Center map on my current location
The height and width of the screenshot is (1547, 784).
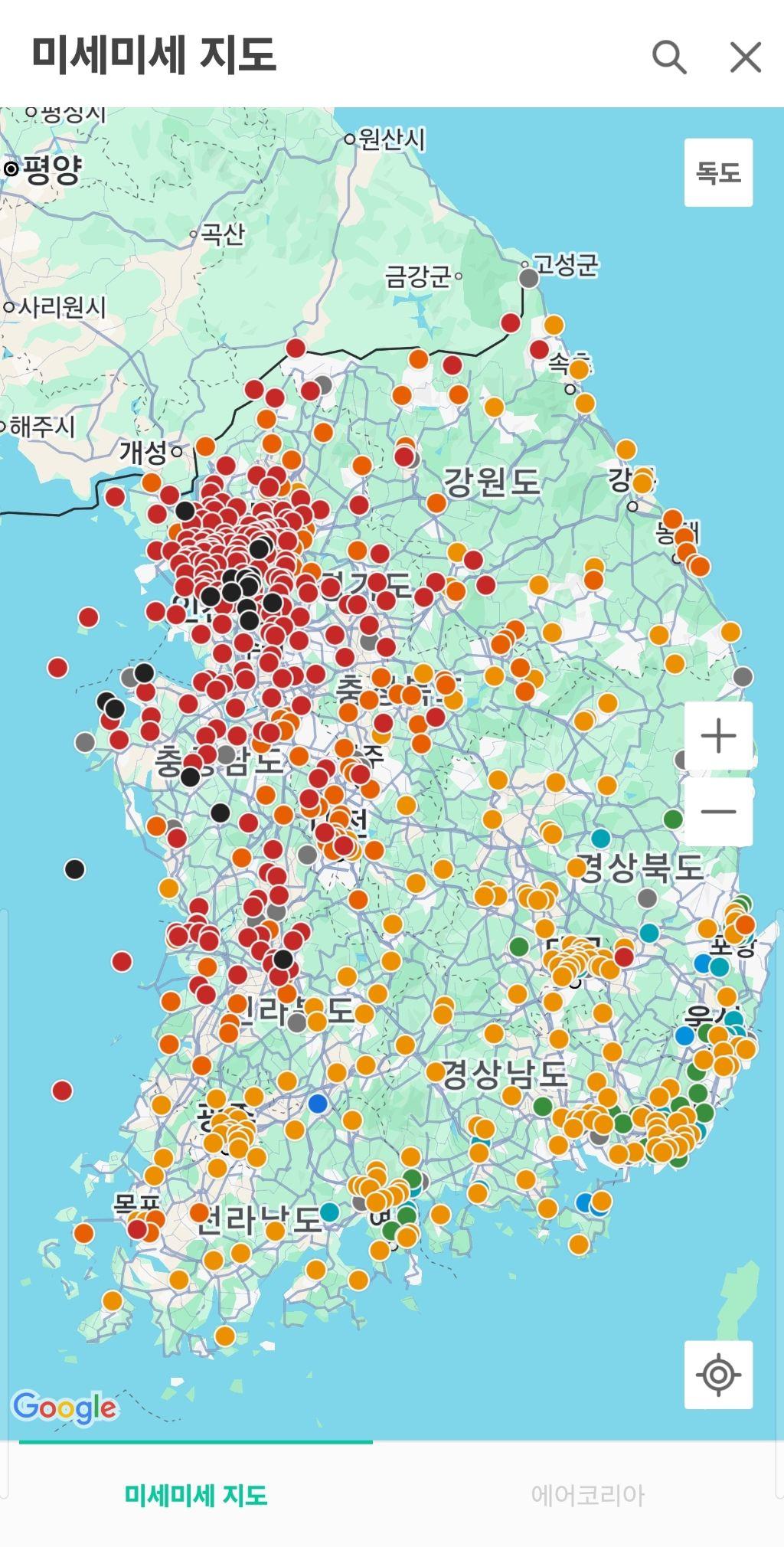[718, 1375]
